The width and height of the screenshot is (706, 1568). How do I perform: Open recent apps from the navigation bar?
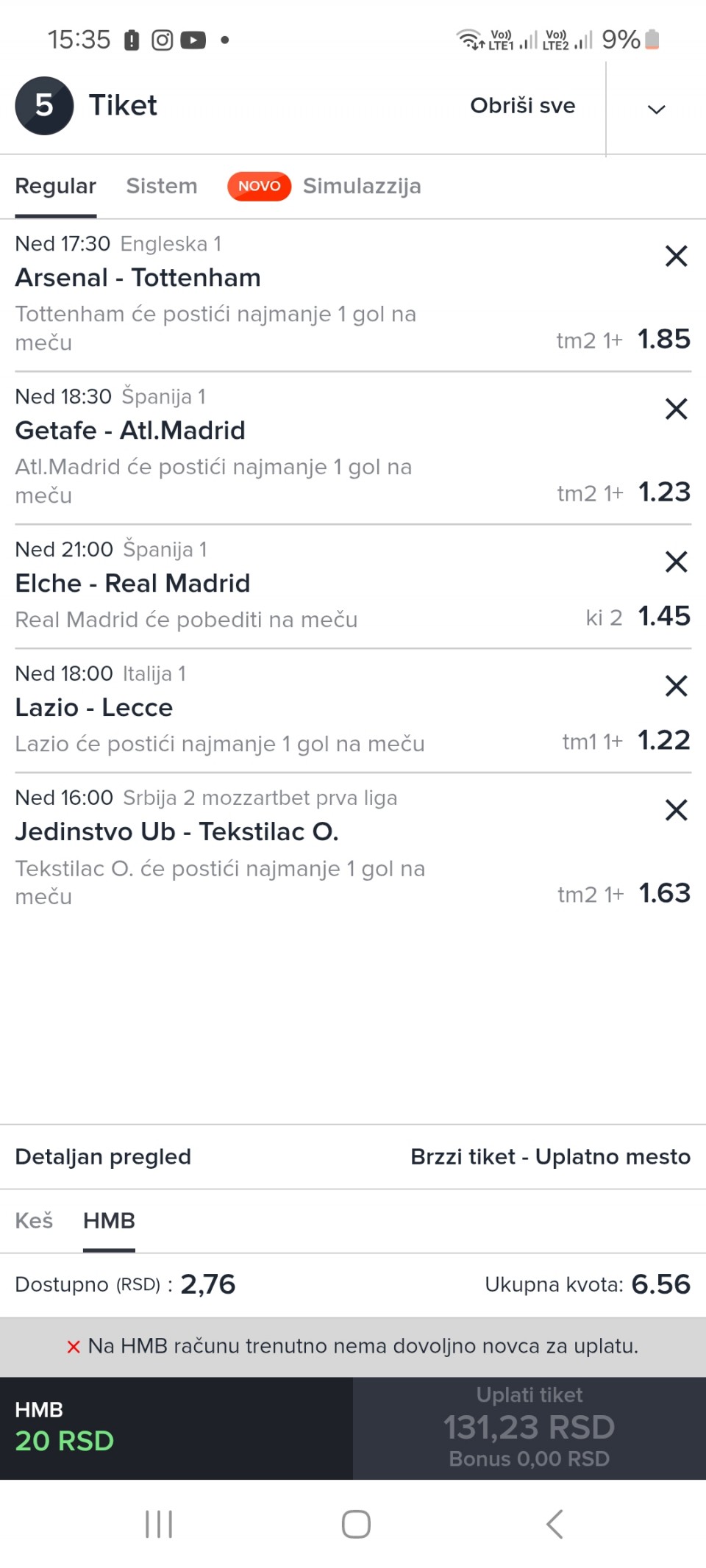click(159, 1524)
